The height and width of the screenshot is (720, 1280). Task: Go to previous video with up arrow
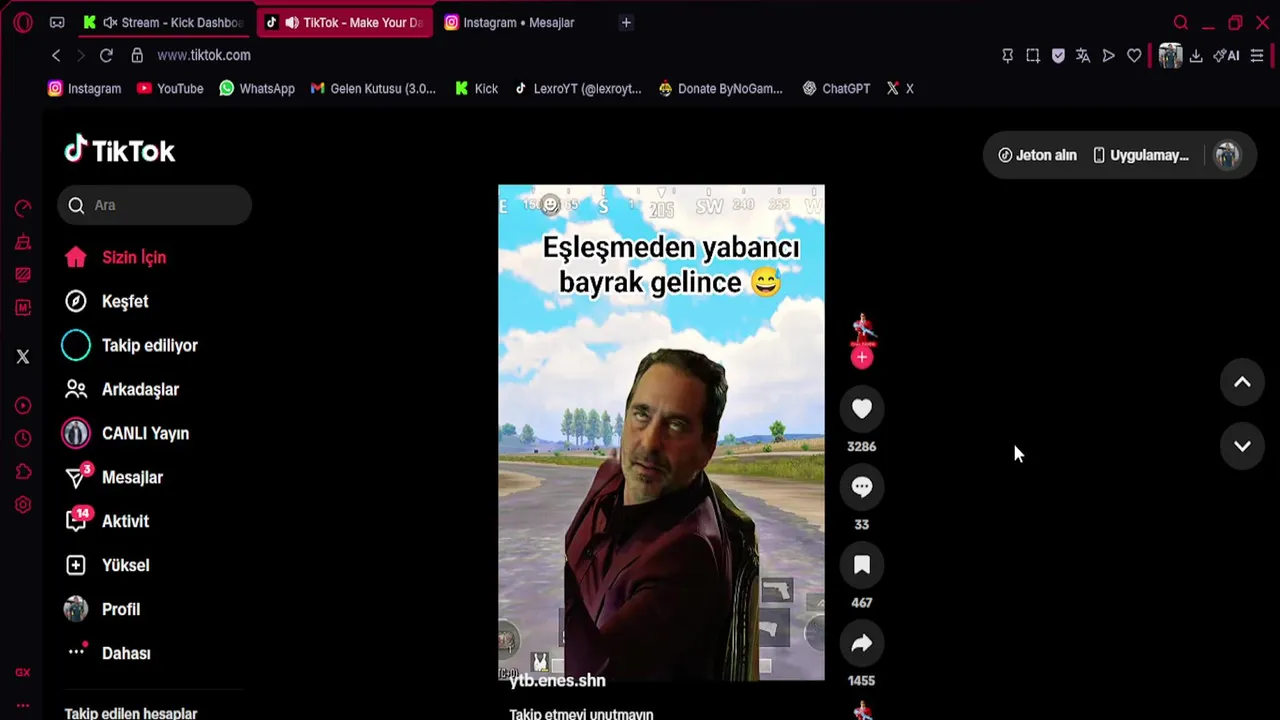click(1242, 382)
